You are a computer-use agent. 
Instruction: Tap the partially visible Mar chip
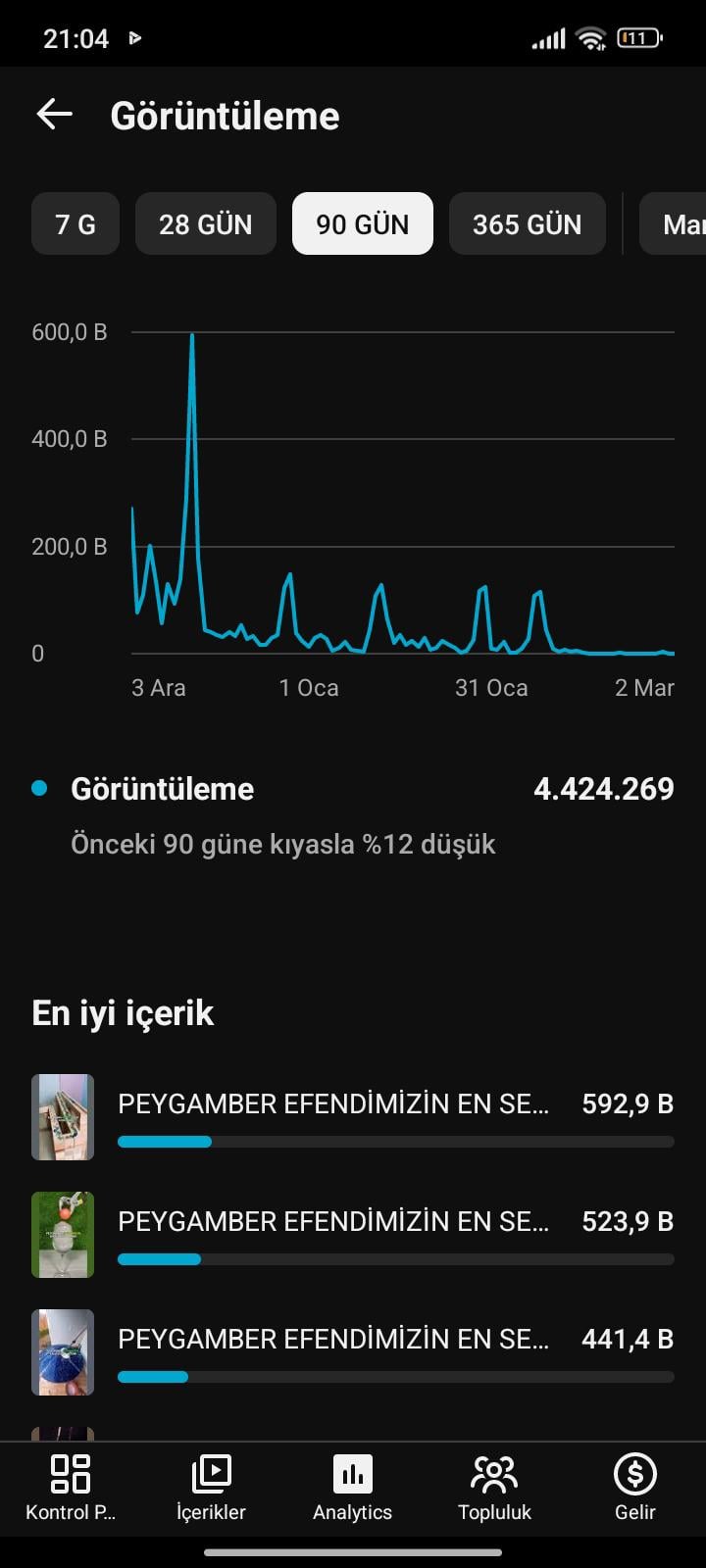674,223
